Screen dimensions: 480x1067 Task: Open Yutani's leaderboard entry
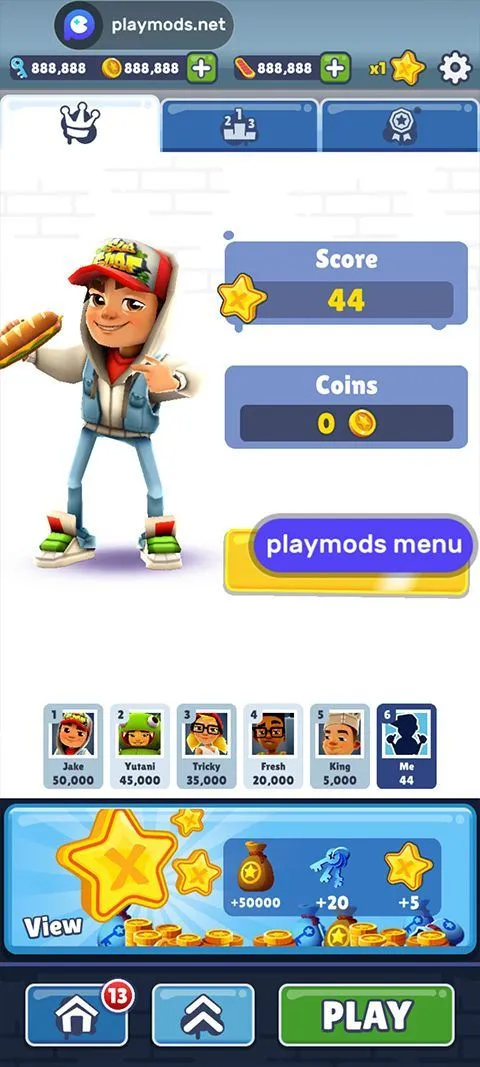(x=140, y=746)
